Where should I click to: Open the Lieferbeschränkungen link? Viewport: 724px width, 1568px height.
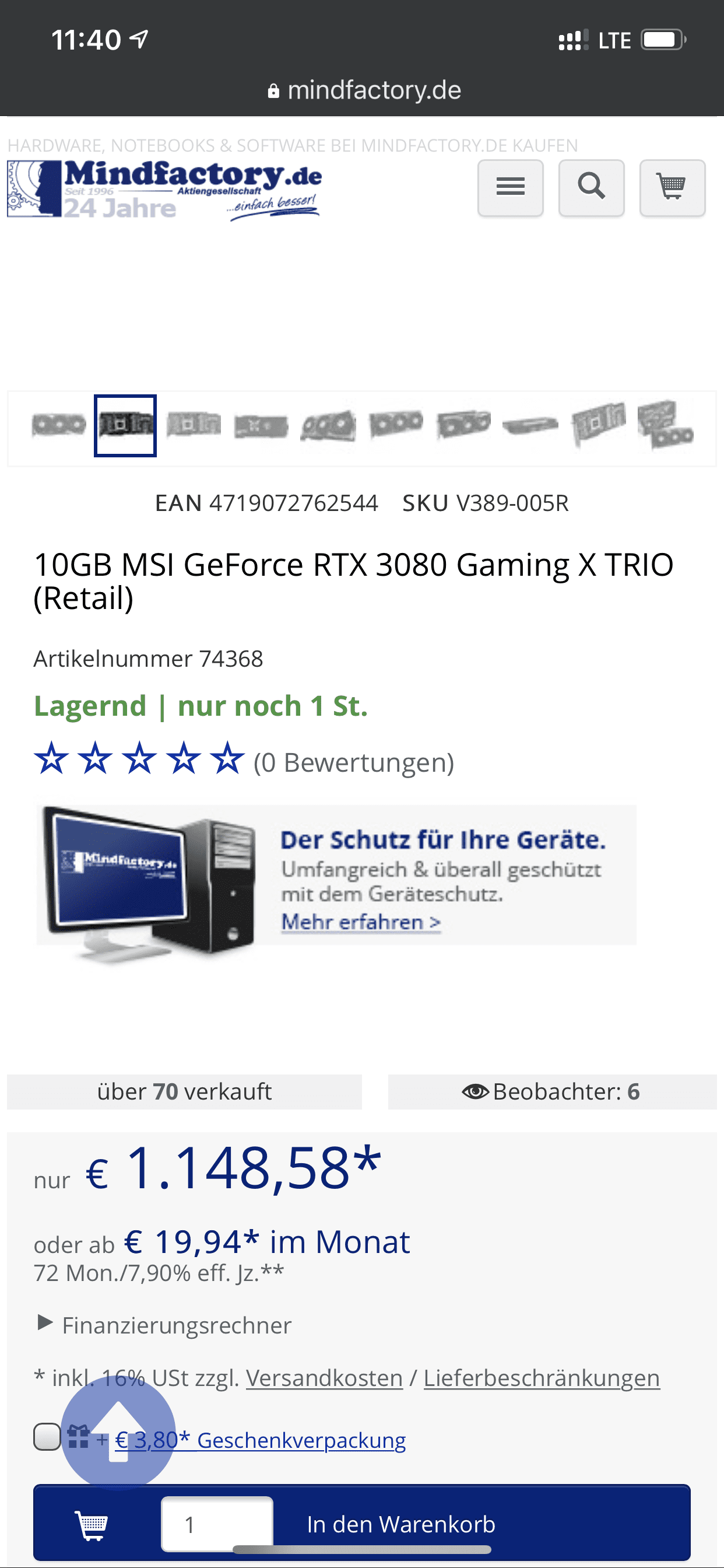542,1378
